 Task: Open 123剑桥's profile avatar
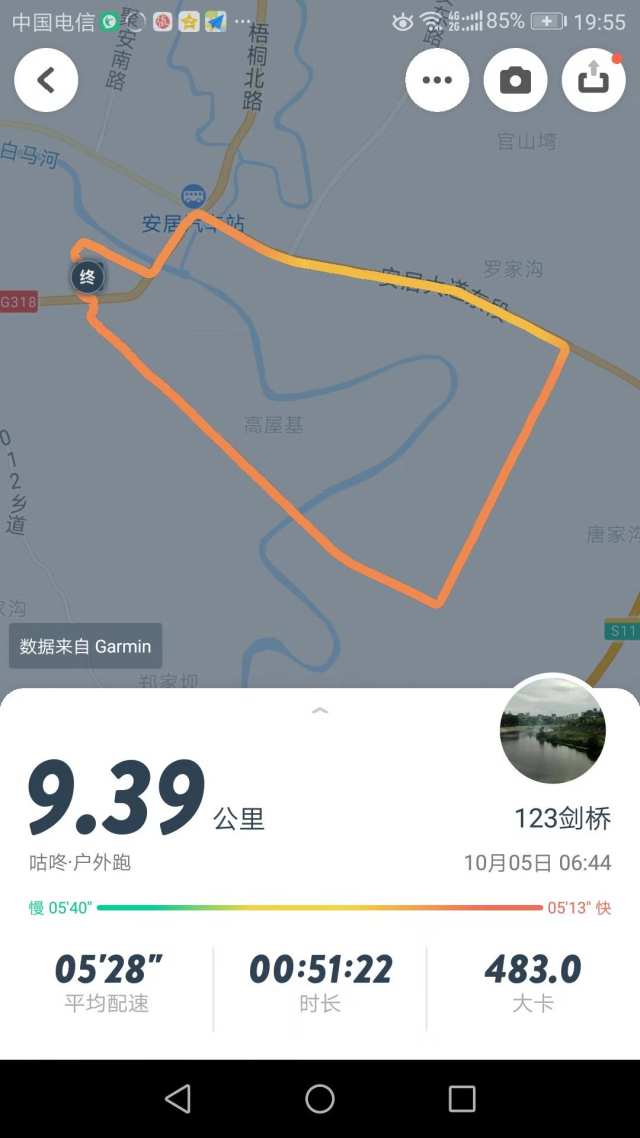pos(552,731)
